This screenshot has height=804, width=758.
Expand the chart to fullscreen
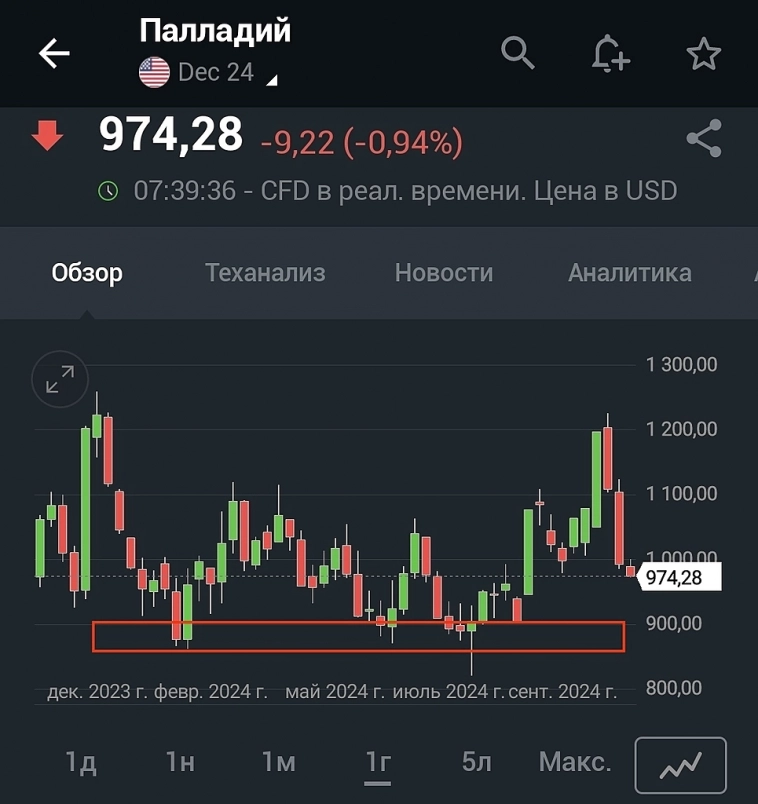(x=60, y=379)
